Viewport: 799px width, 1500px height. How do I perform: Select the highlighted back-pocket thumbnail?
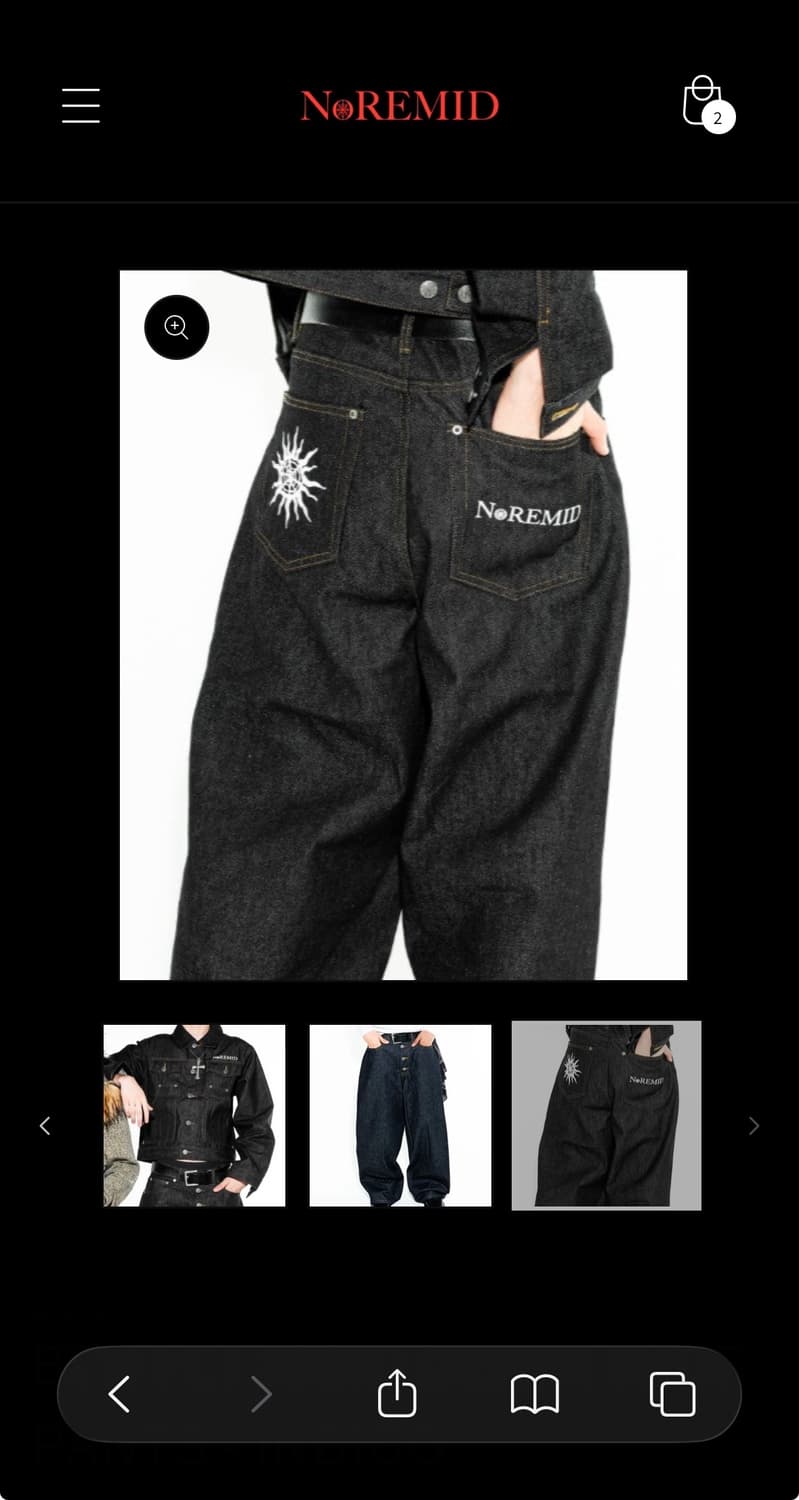pos(606,1115)
